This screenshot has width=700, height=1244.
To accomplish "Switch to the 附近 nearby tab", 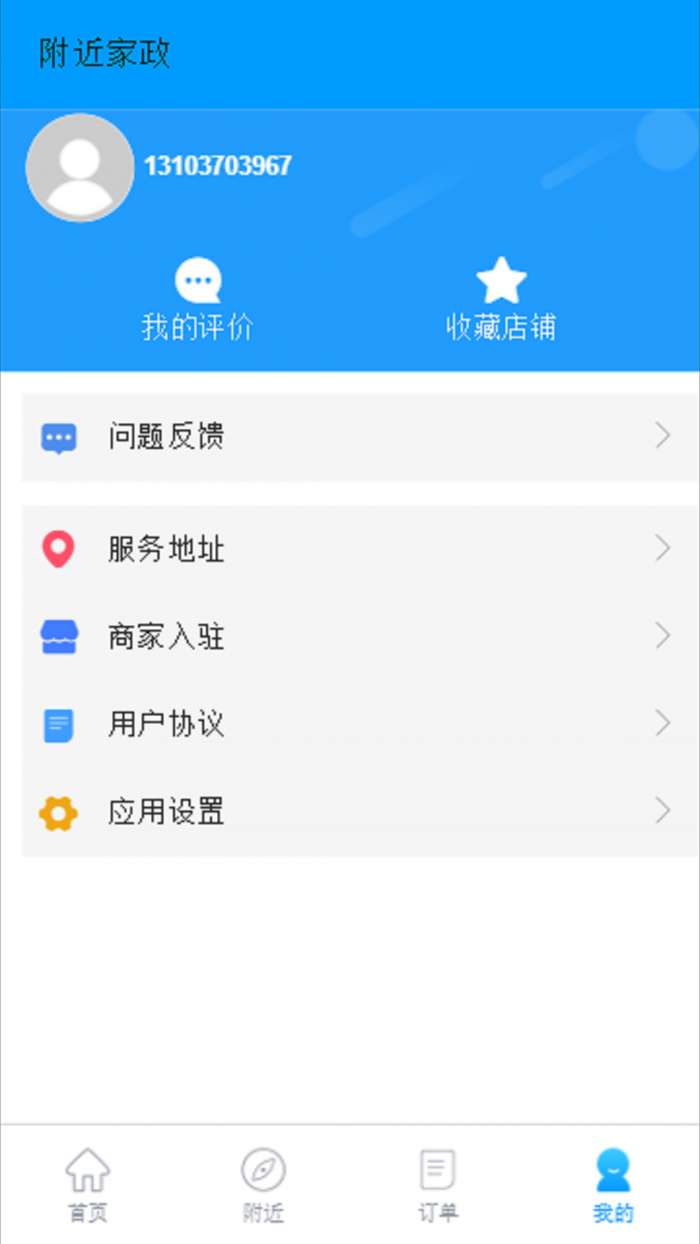I will [x=263, y=1185].
